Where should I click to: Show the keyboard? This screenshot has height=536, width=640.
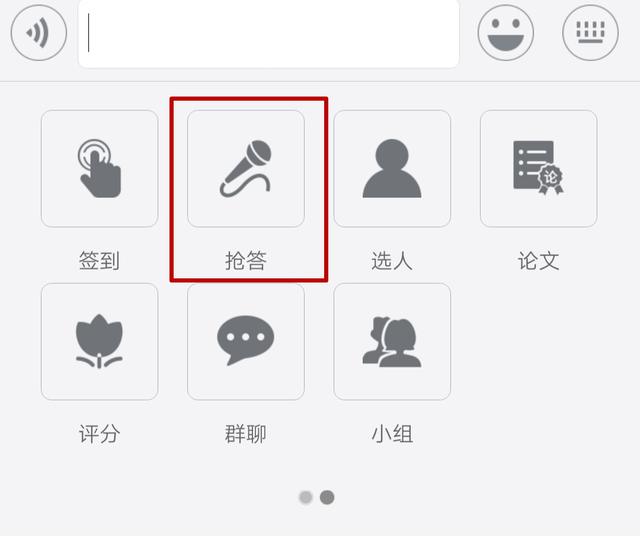(x=590, y=33)
